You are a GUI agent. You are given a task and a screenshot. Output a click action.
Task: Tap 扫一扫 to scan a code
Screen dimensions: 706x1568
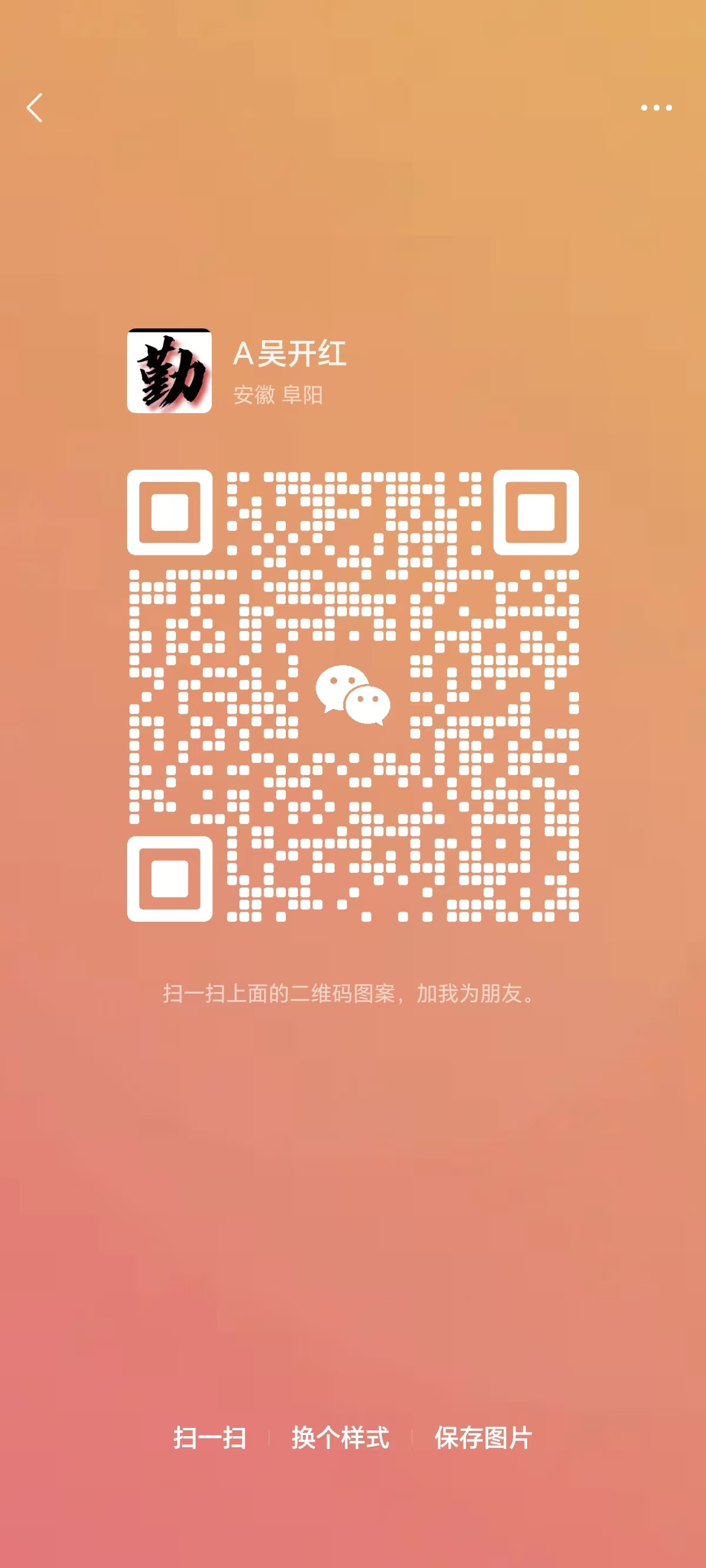[210, 1438]
